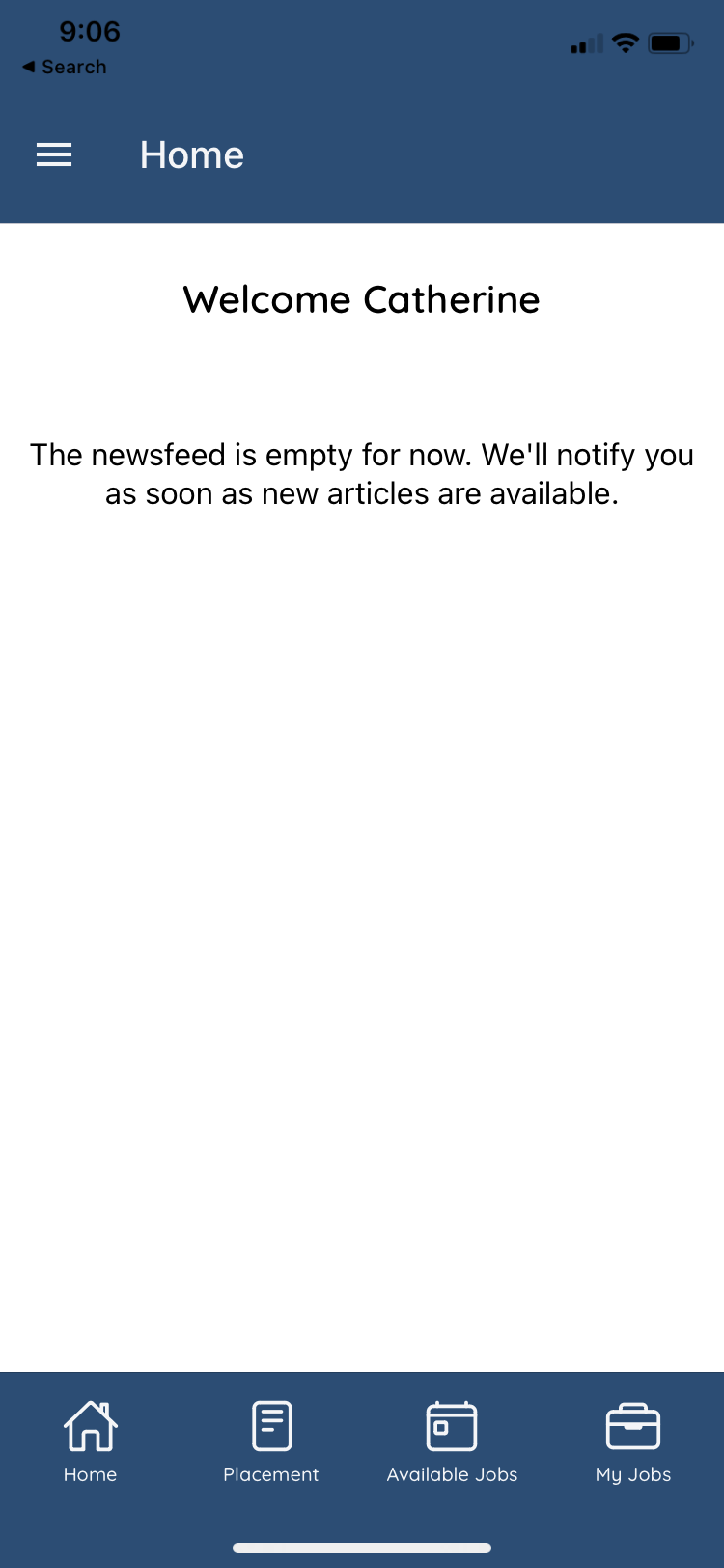
Task: Open the Available Jobs tab
Action: point(452,1442)
